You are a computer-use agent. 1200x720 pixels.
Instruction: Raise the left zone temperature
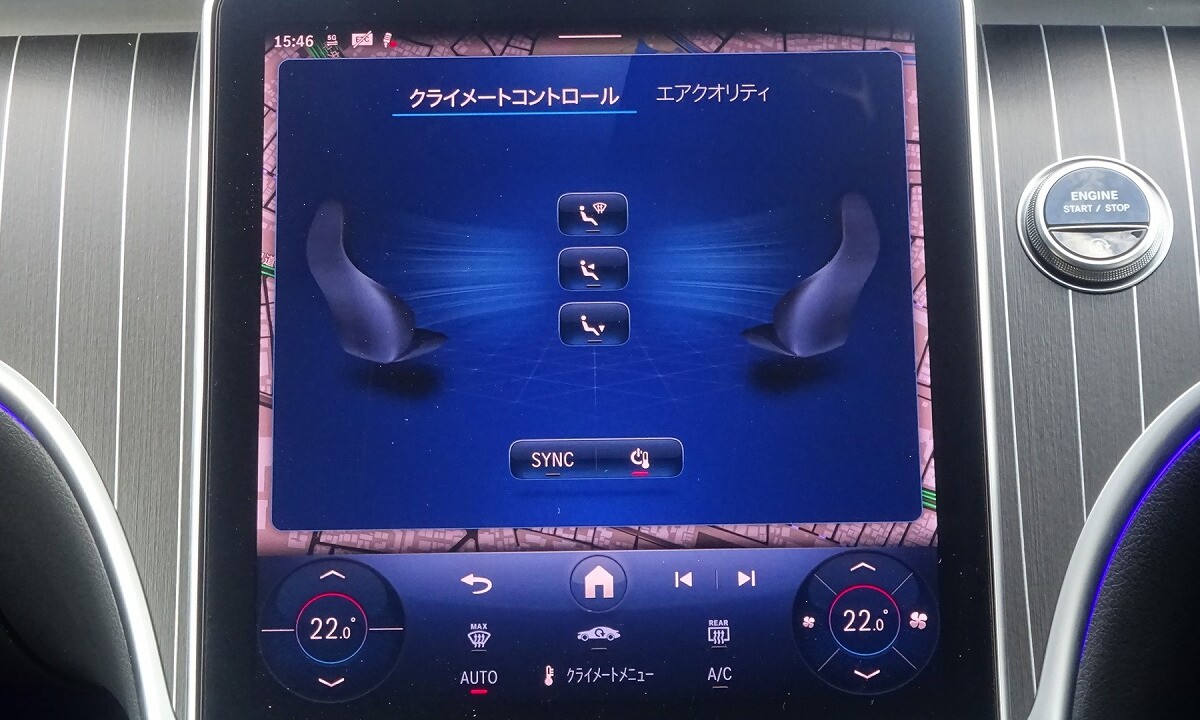pos(332,575)
